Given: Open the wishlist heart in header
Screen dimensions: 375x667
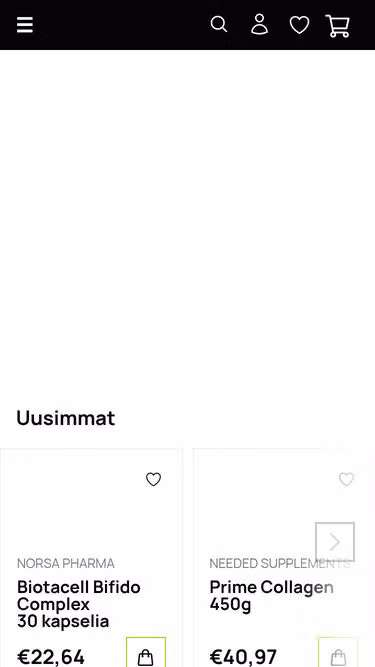Looking at the screenshot, I should point(299,25).
